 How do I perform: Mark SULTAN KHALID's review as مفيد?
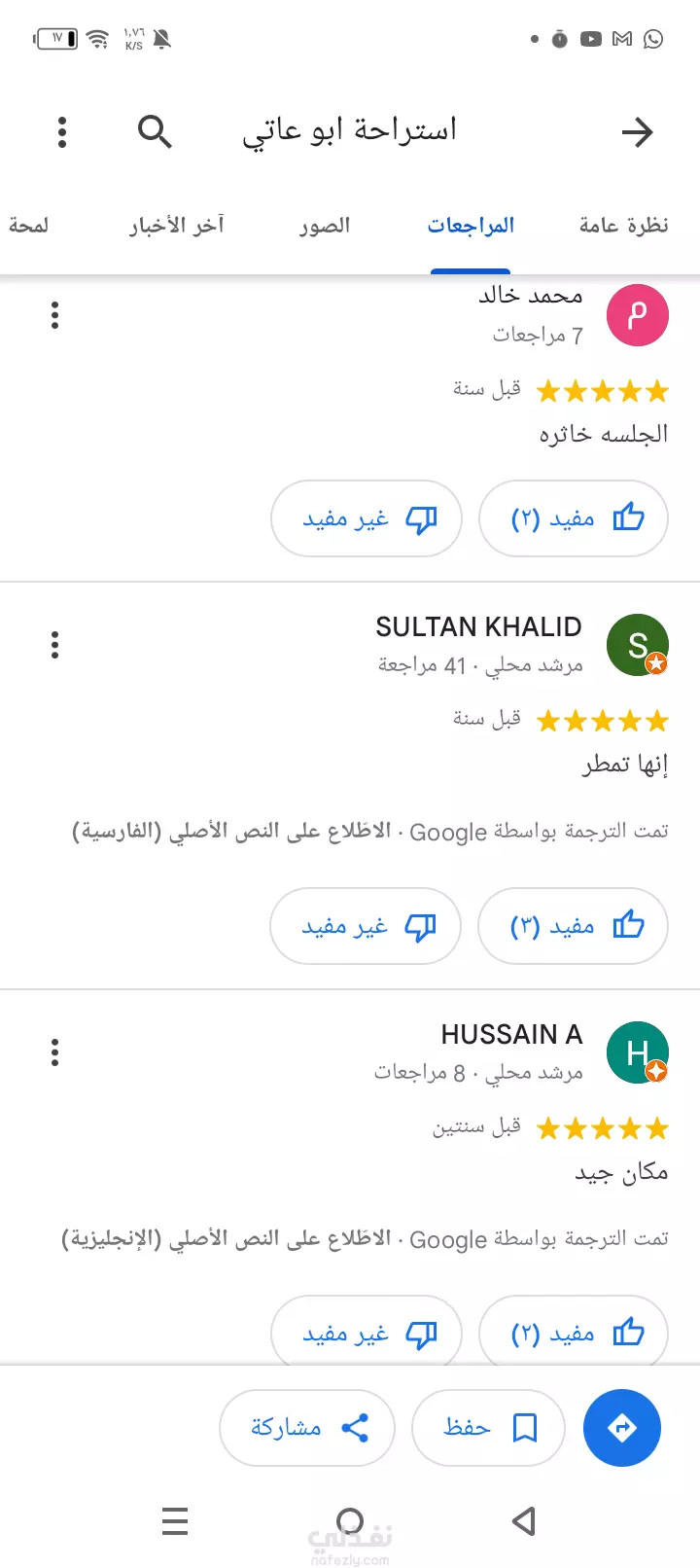click(573, 926)
